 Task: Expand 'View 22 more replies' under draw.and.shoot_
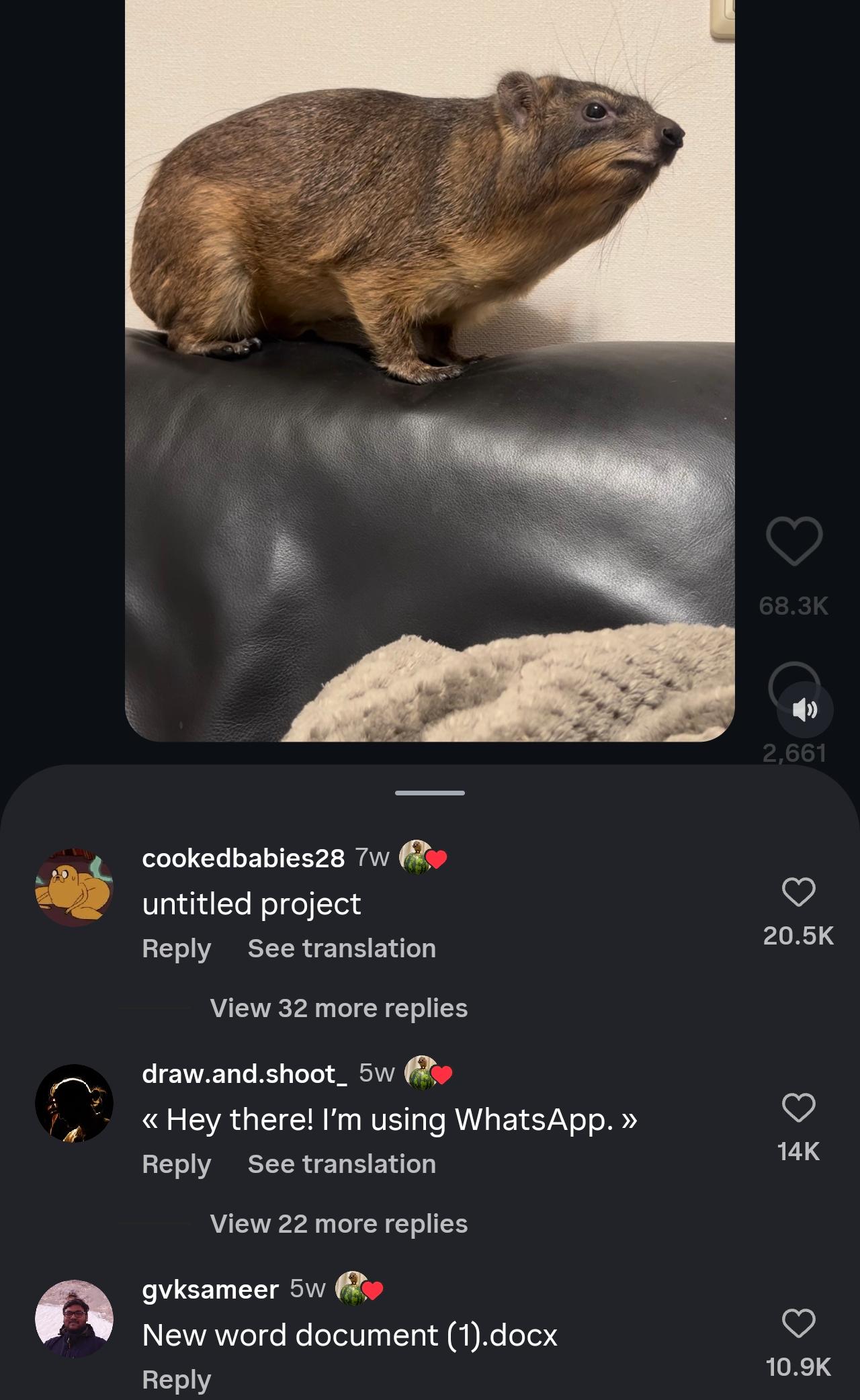coord(339,1223)
